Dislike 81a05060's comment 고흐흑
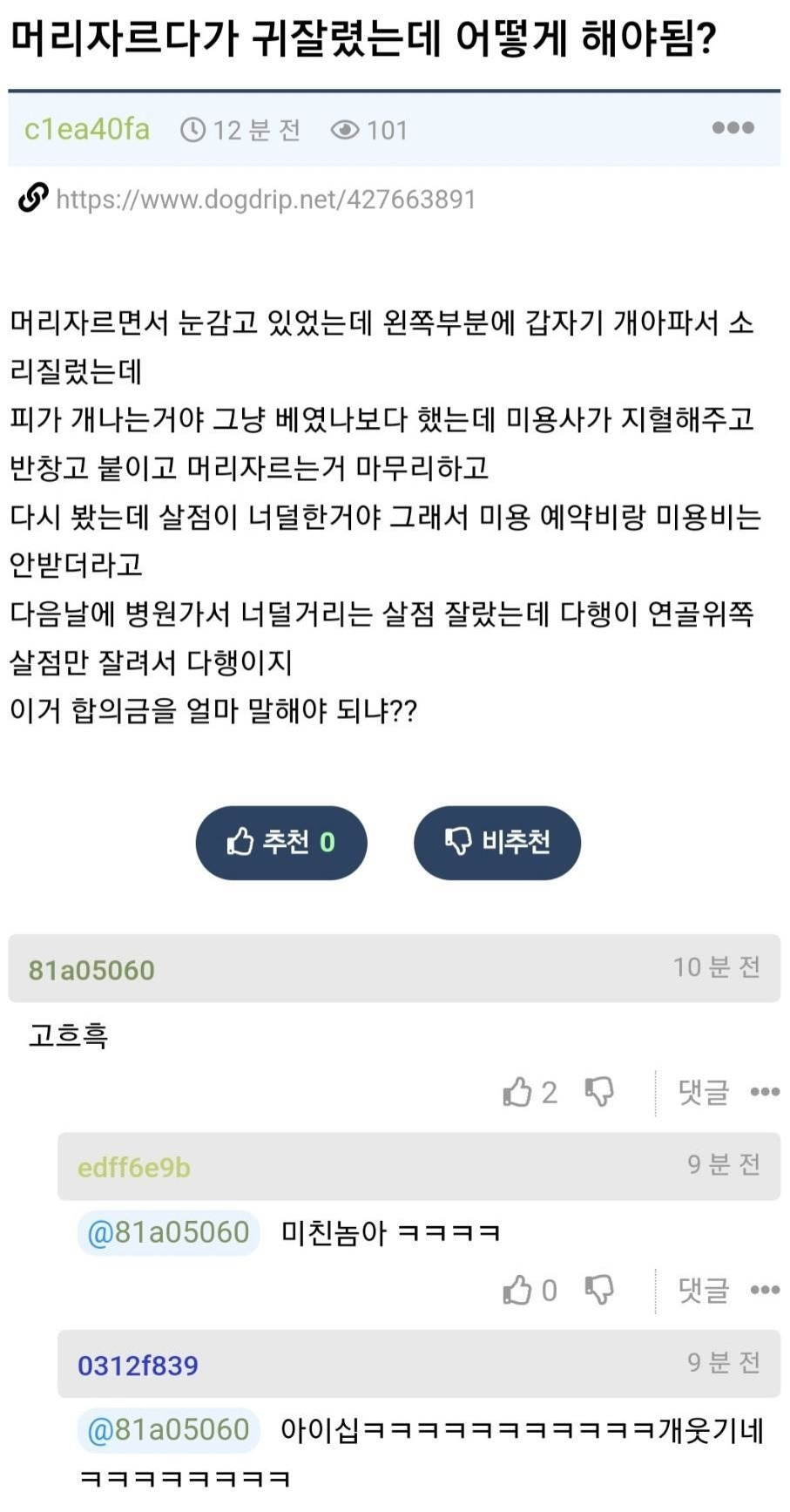 point(599,1092)
